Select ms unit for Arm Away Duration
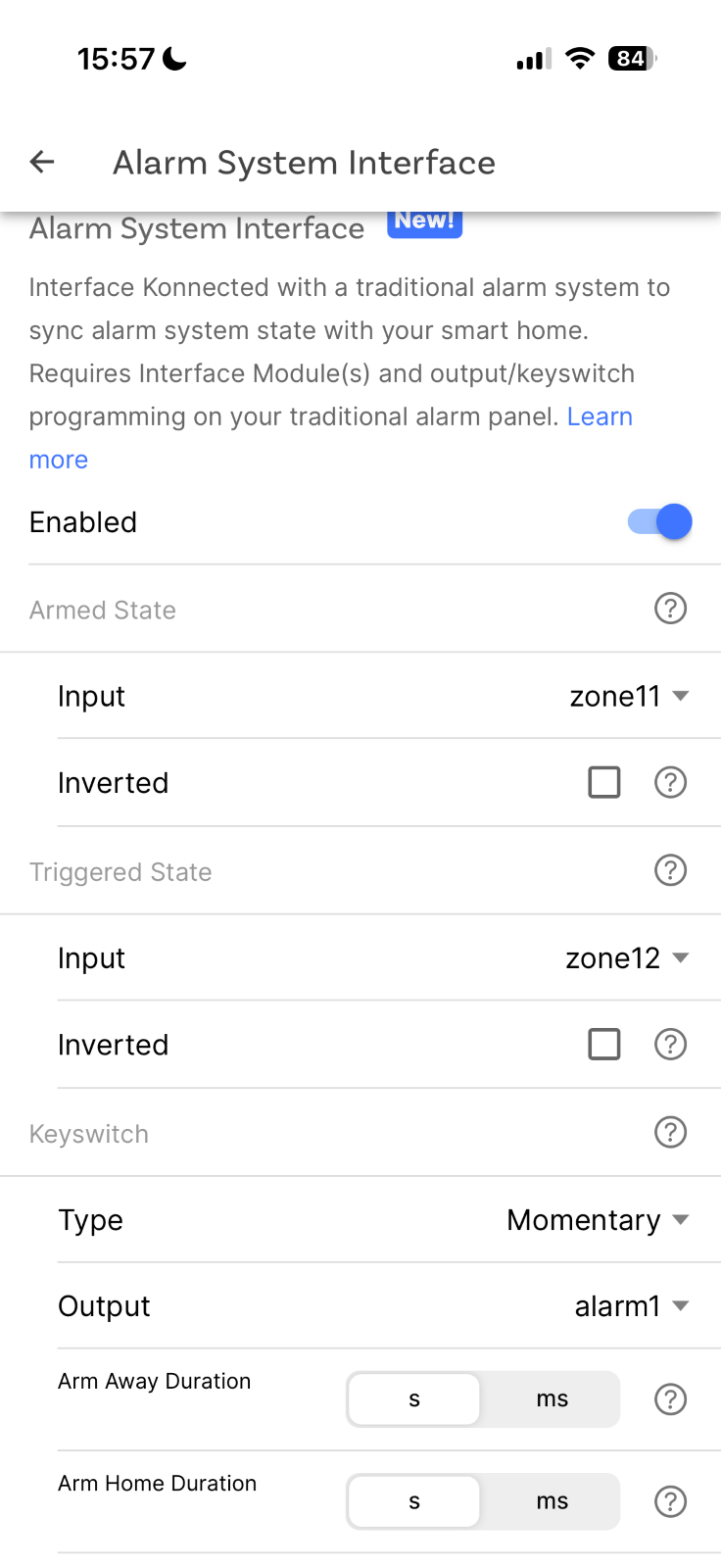Screen dimensions: 721x1568 click(x=552, y=1399)
